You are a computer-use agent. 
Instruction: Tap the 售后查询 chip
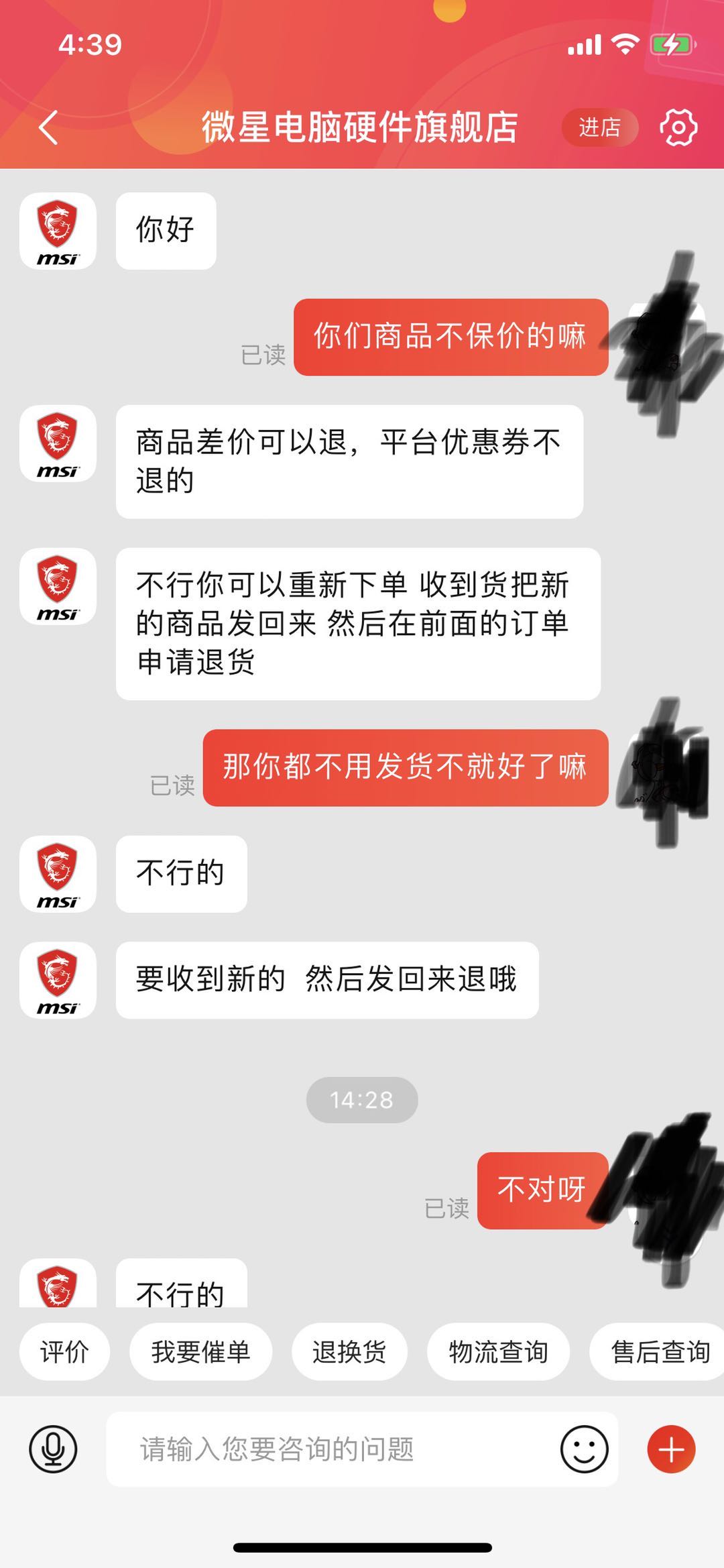click(x=658, y=1351)
